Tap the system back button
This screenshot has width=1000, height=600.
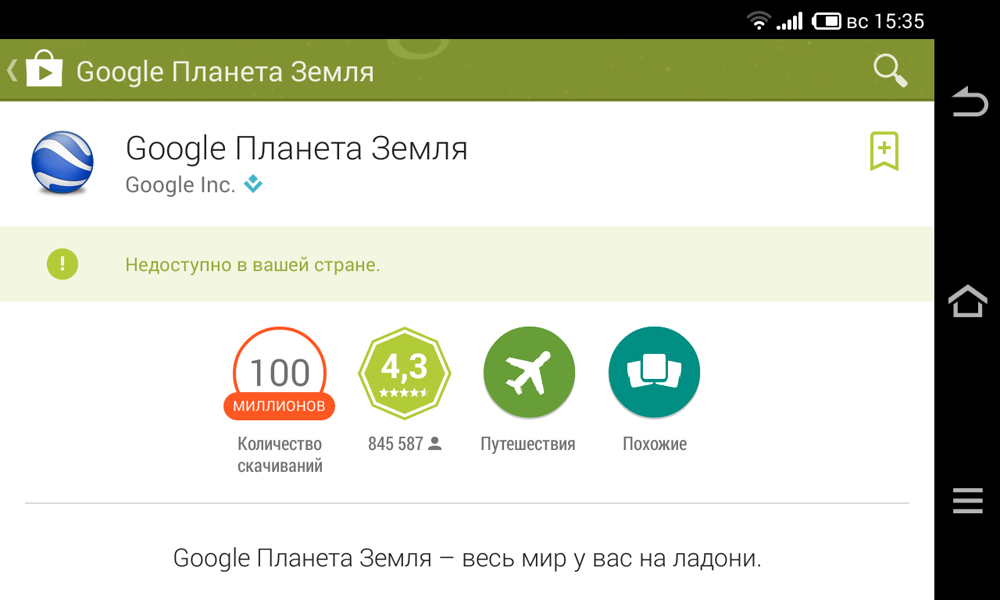968,102
